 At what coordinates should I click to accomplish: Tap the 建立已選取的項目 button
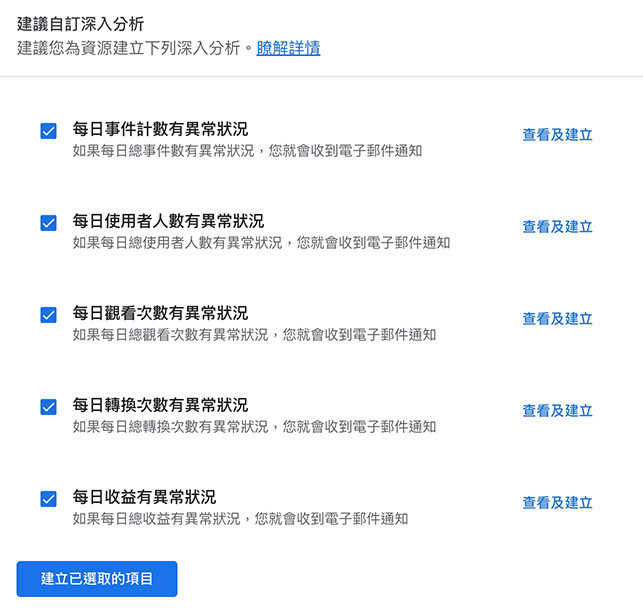pyautogui.click(x=97, y=579)
